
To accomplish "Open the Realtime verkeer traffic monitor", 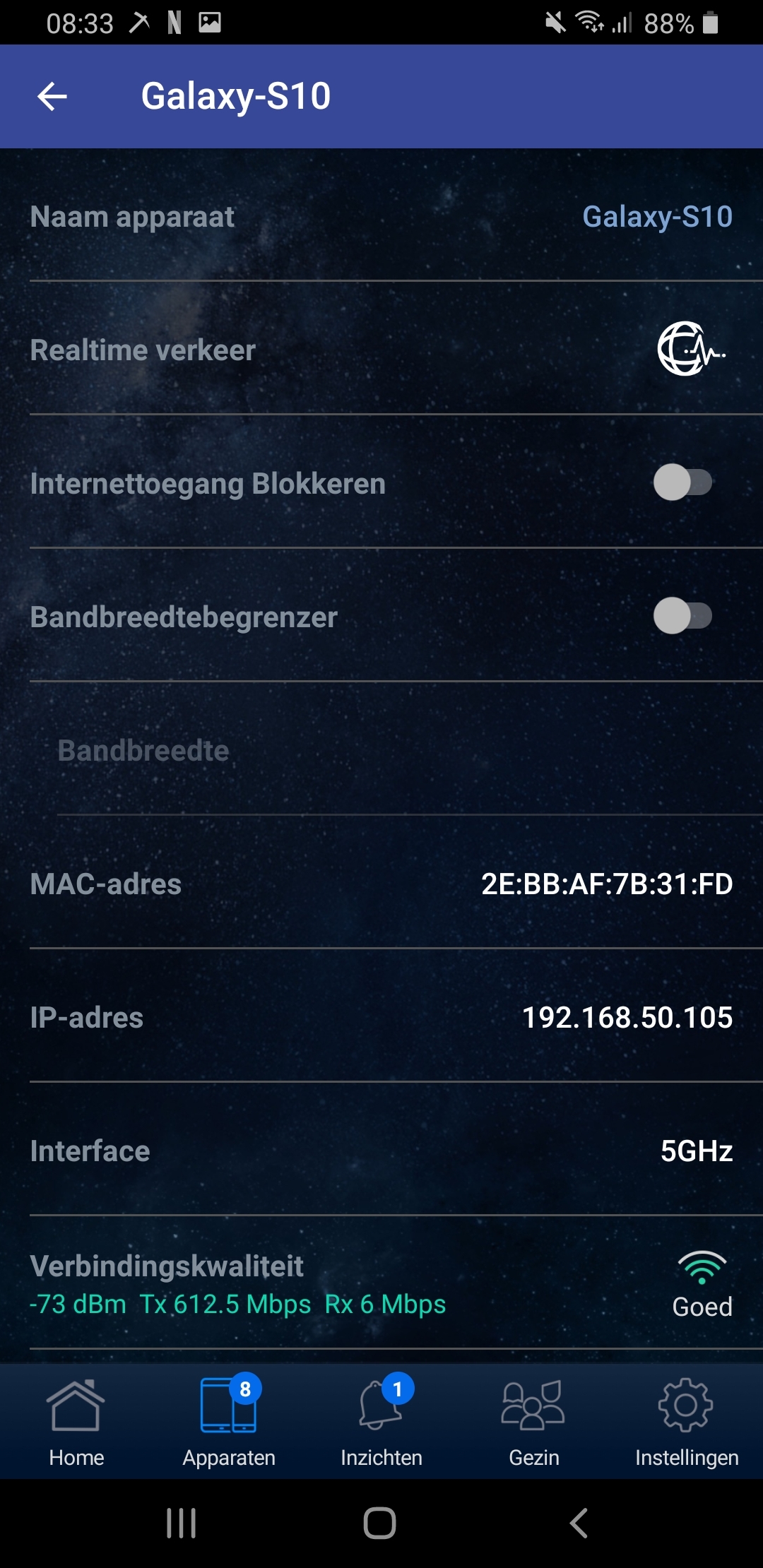I will [690, 349].
